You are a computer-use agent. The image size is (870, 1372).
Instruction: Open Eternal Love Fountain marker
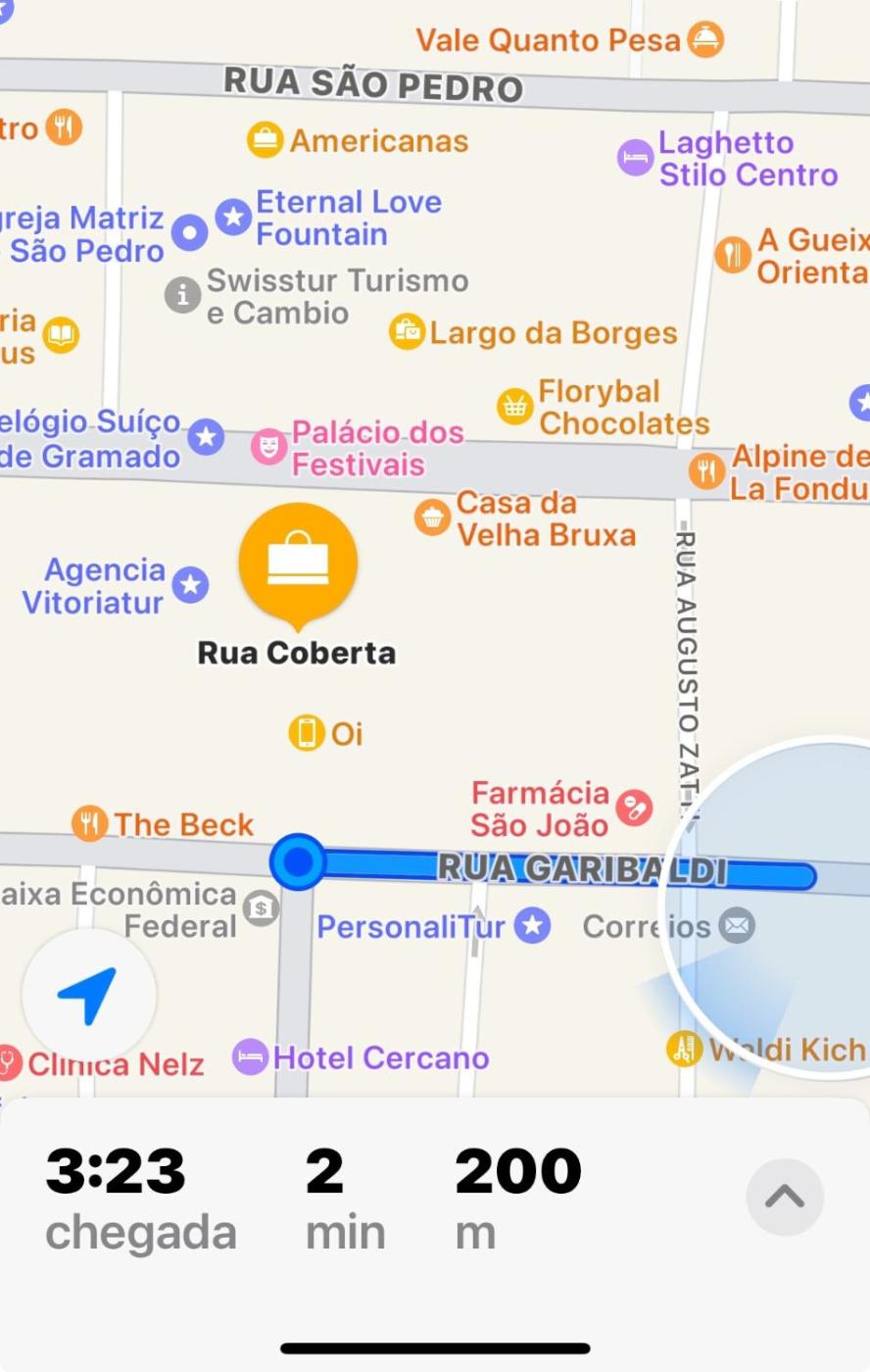(x=233, y=217)
